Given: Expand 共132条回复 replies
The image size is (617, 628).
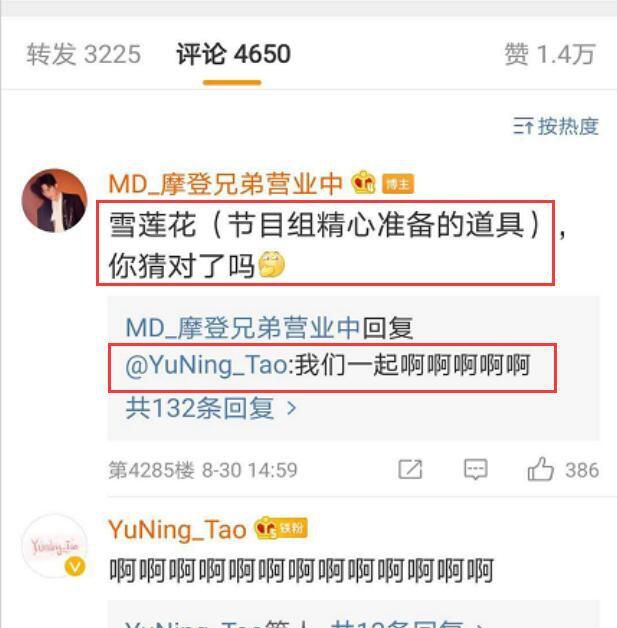Looking at the screenshot, I should [x=211, y=408].
